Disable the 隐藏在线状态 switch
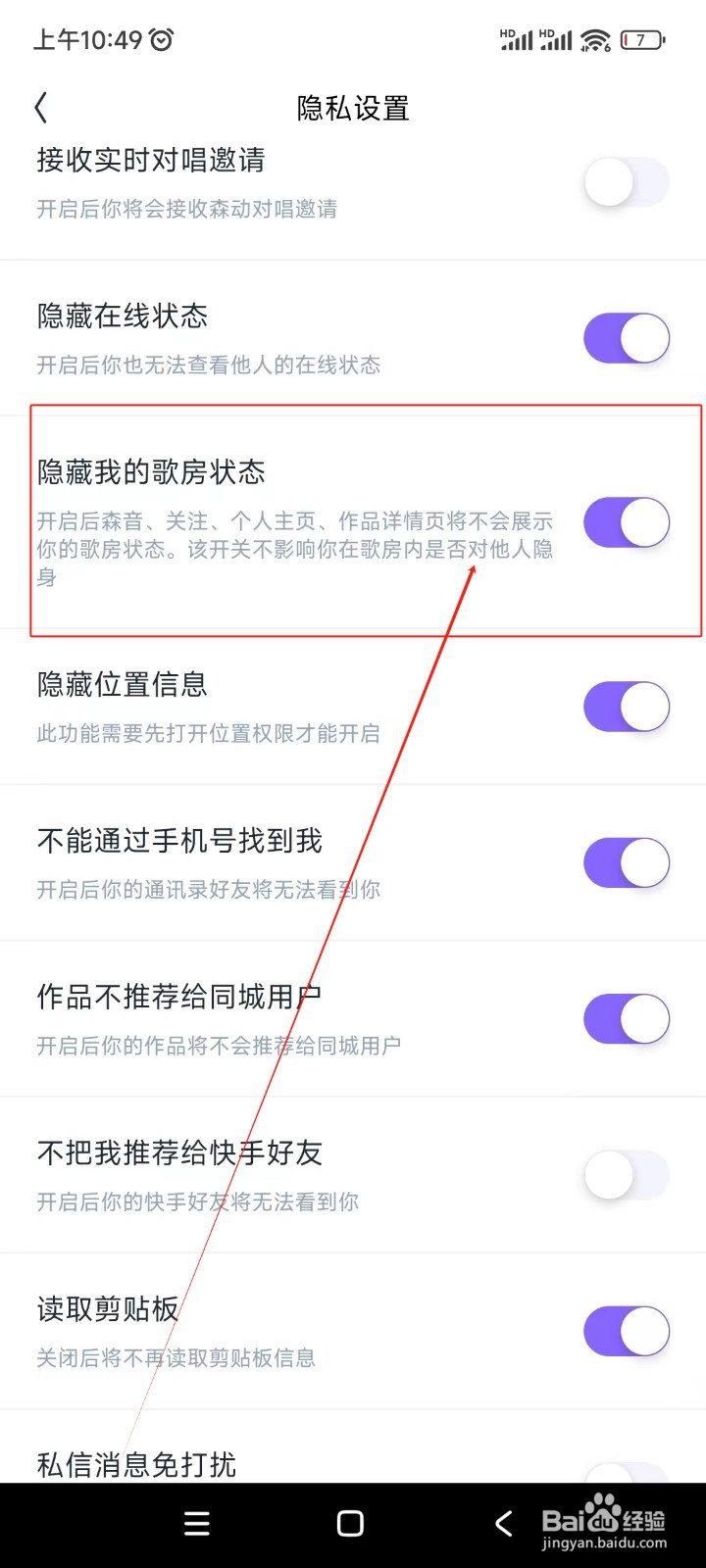Image resolution: width=706 pixels, height=1568 pixels. click(x=627, y=337)
